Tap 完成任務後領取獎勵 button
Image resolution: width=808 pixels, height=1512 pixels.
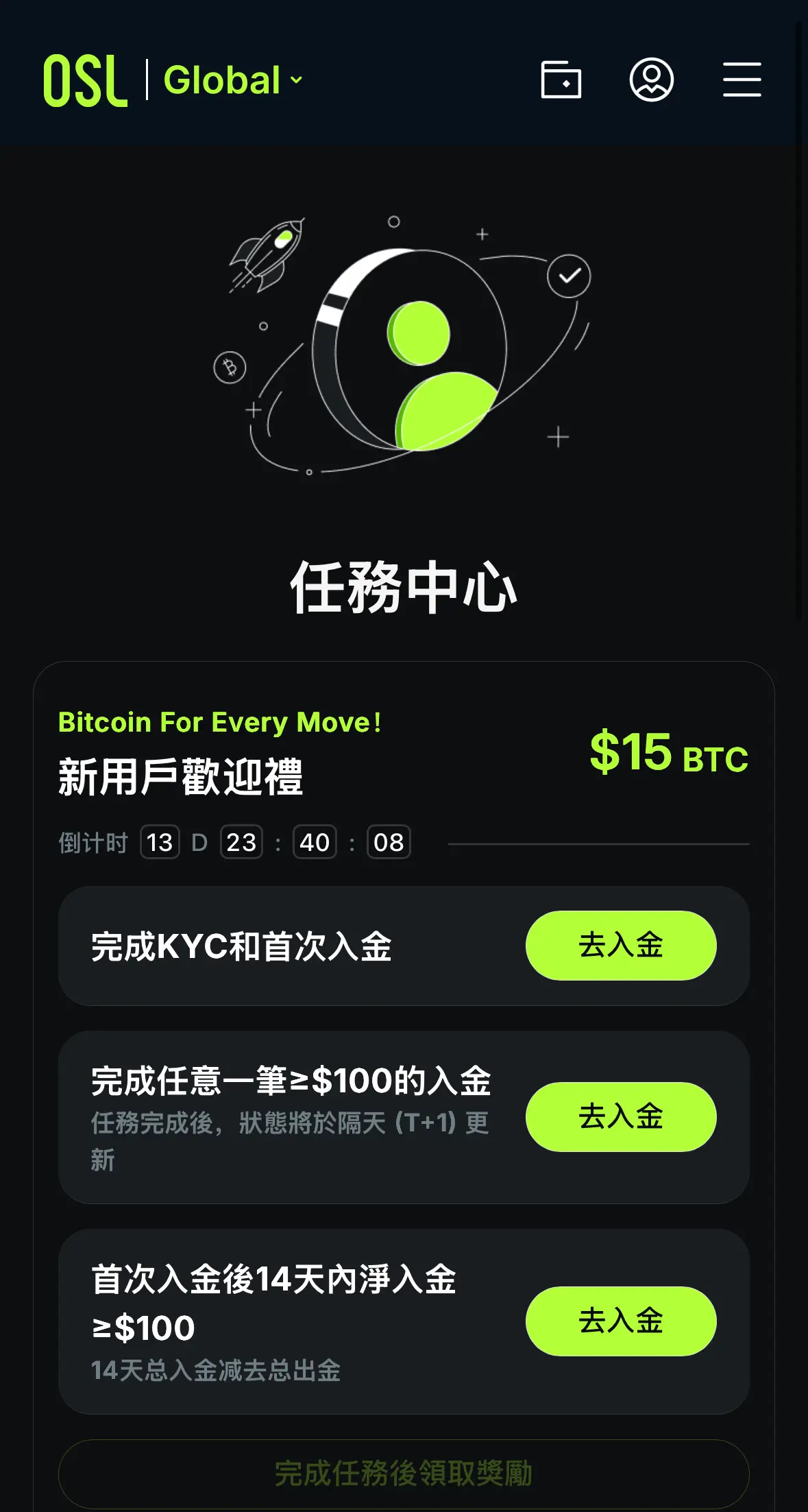[404, 1473]
